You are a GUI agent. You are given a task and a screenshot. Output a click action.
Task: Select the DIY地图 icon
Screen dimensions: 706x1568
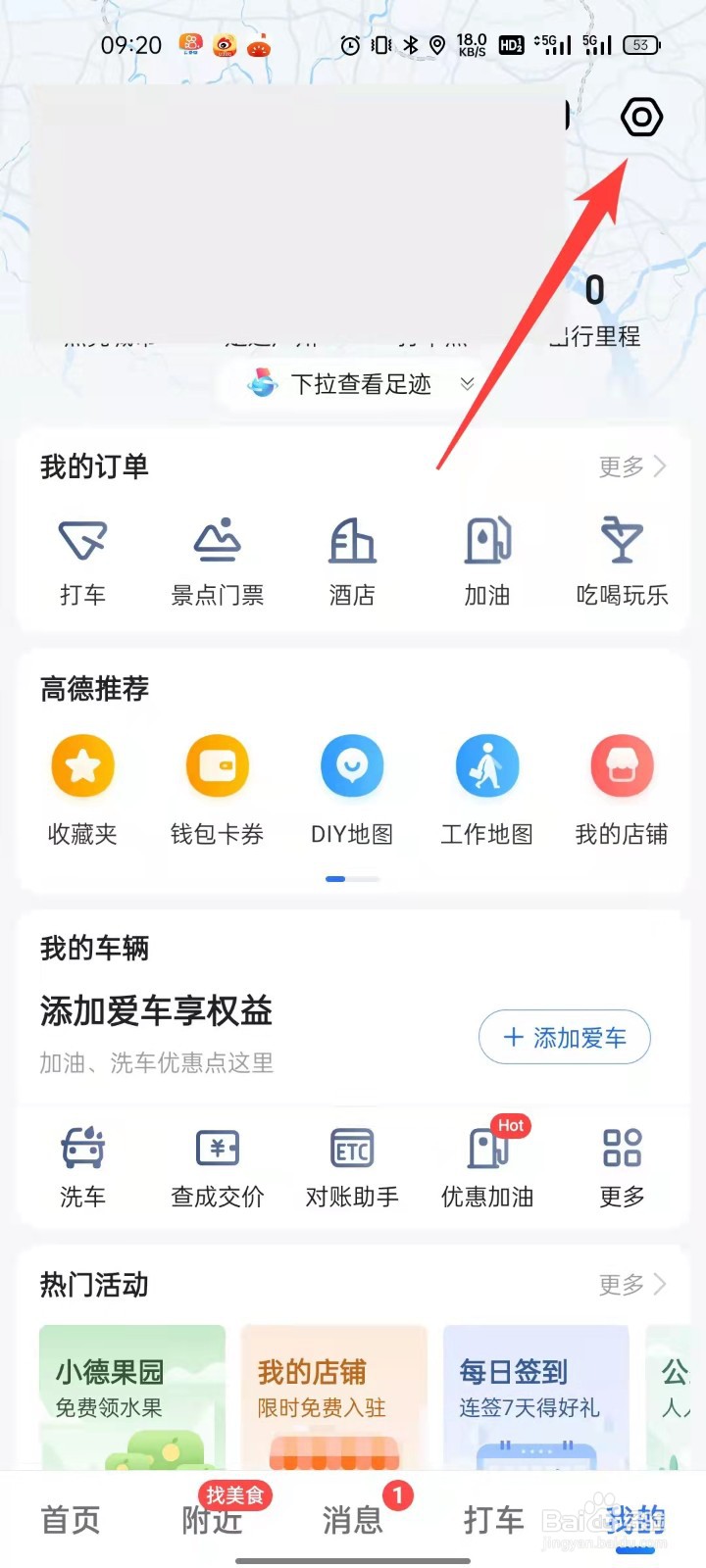(352, 784)
